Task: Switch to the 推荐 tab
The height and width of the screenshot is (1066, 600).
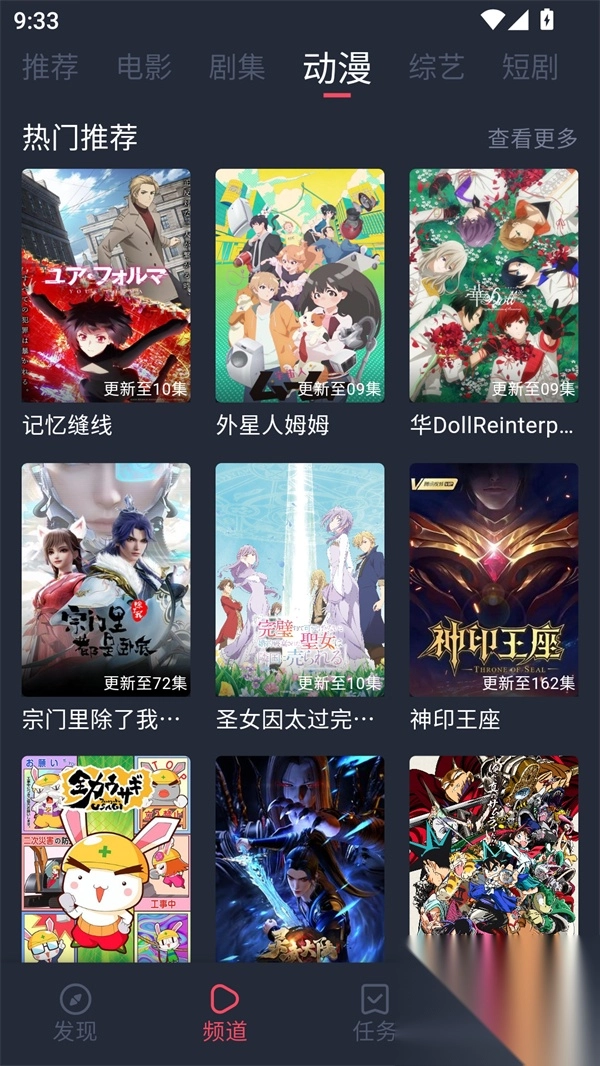Action: (50, 67)
